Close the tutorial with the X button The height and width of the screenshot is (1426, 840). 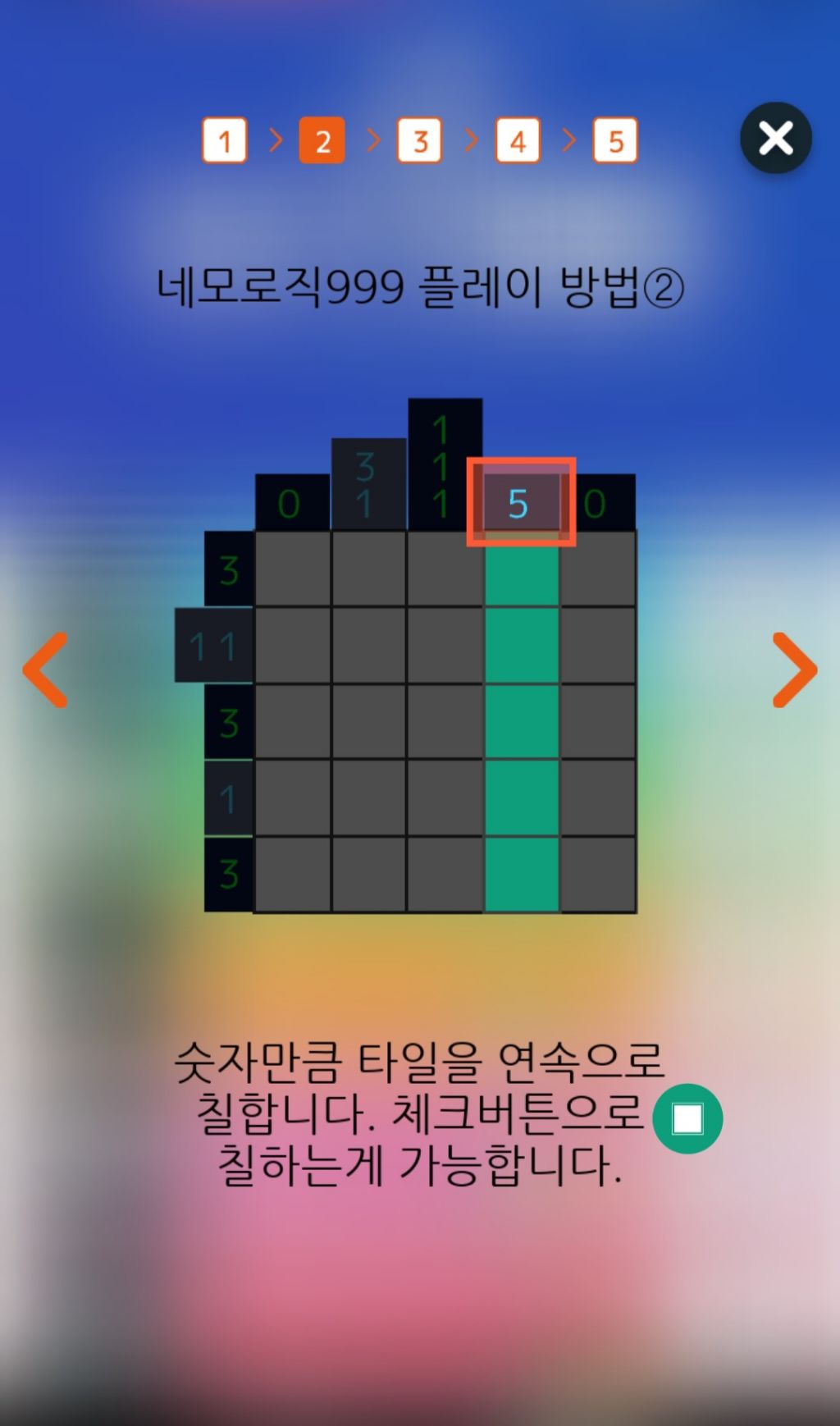click(x=775, y=138)
